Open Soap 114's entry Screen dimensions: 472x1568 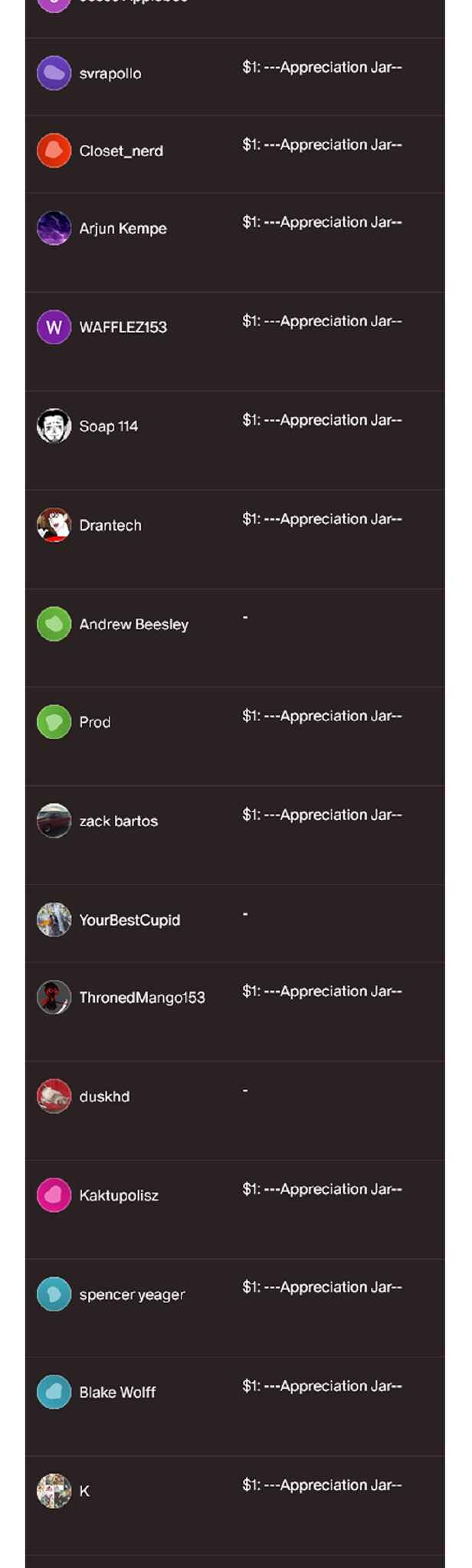point(109,426)
